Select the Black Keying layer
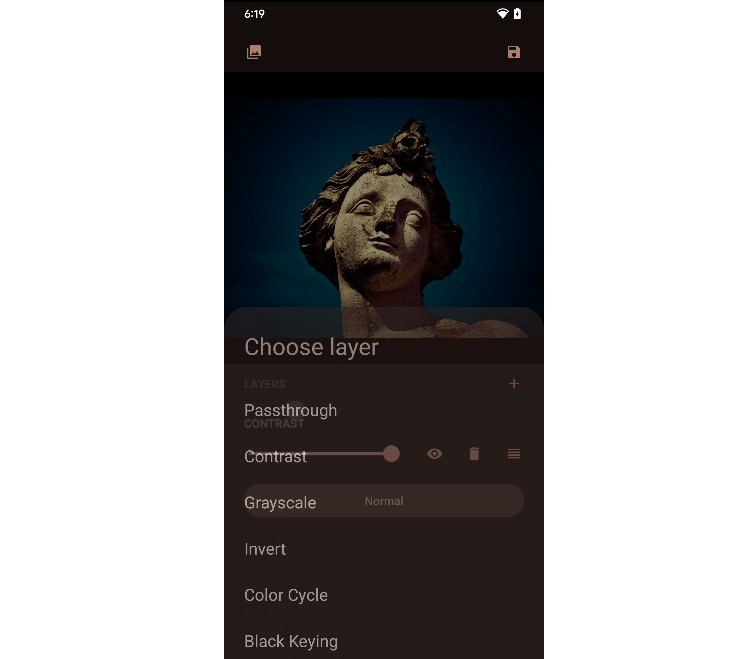The image size is (751, 659). pyautogui.click(x=291, y=641)
